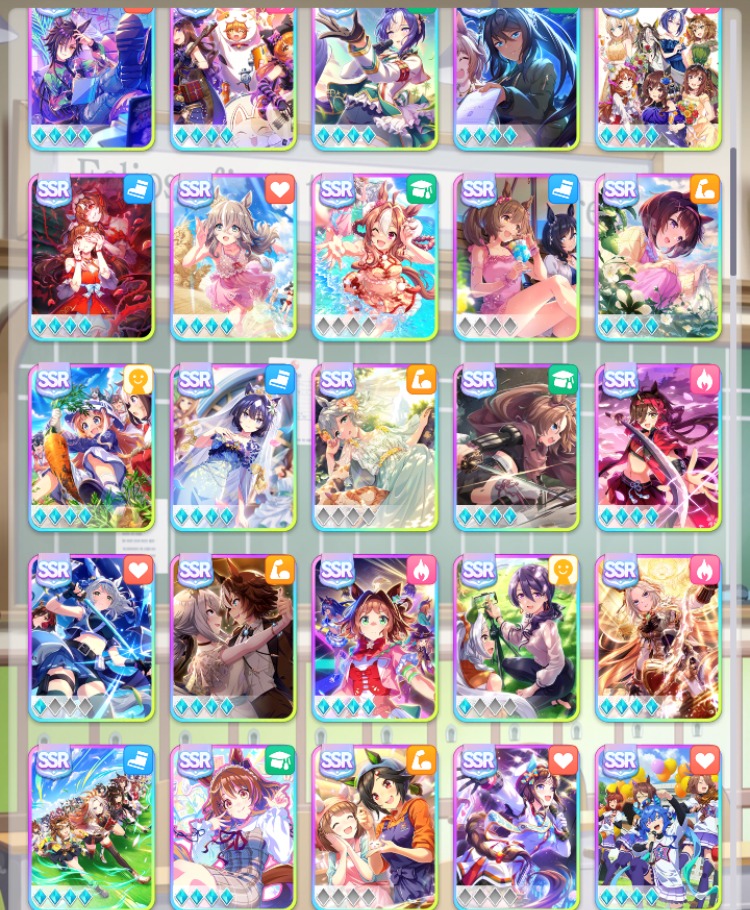
Task: Choose the balloon group celebration stamina card
Action: [x=658, y=827]
